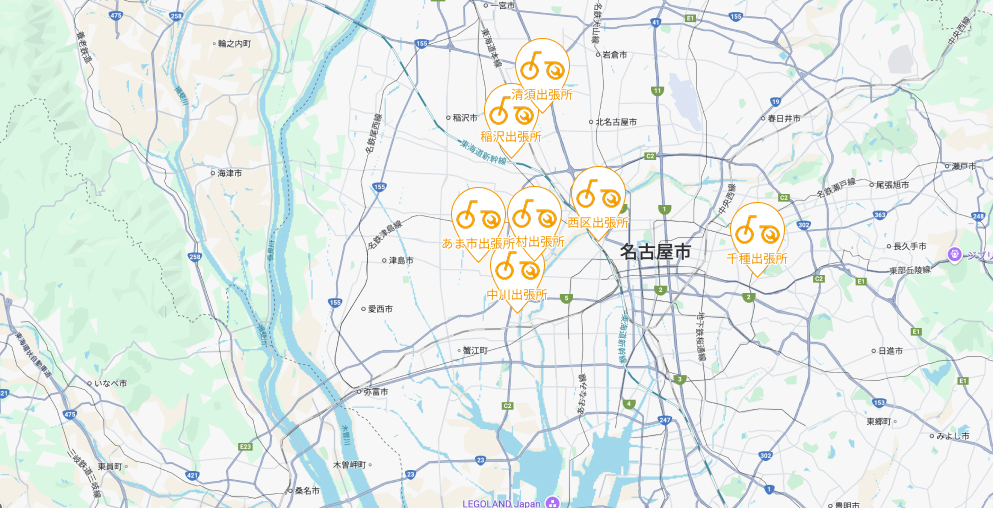Select the 西区出張所 map pin

pyautogui.click(x=598, y=195)
